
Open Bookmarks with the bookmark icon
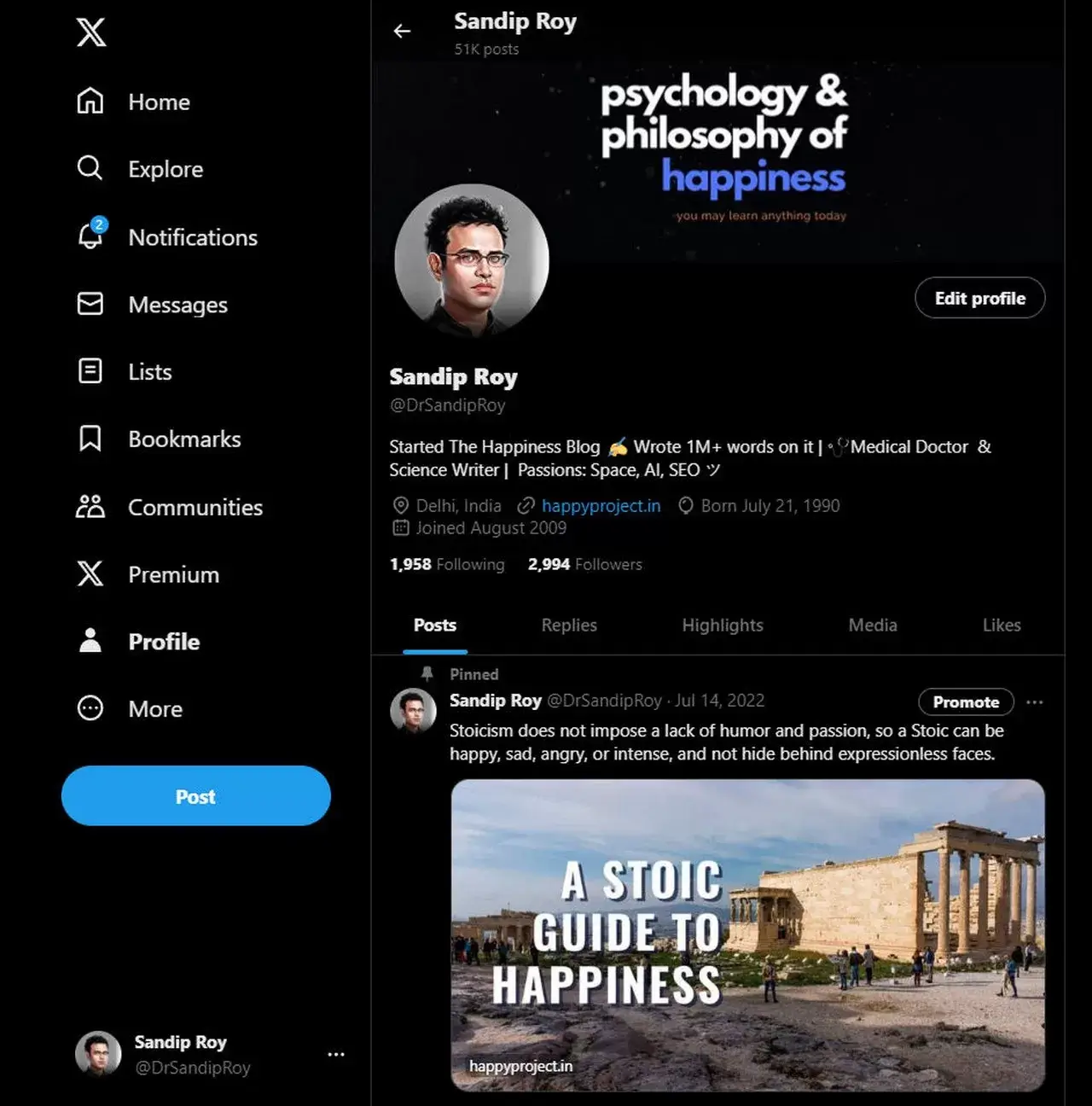click(90, 438)
